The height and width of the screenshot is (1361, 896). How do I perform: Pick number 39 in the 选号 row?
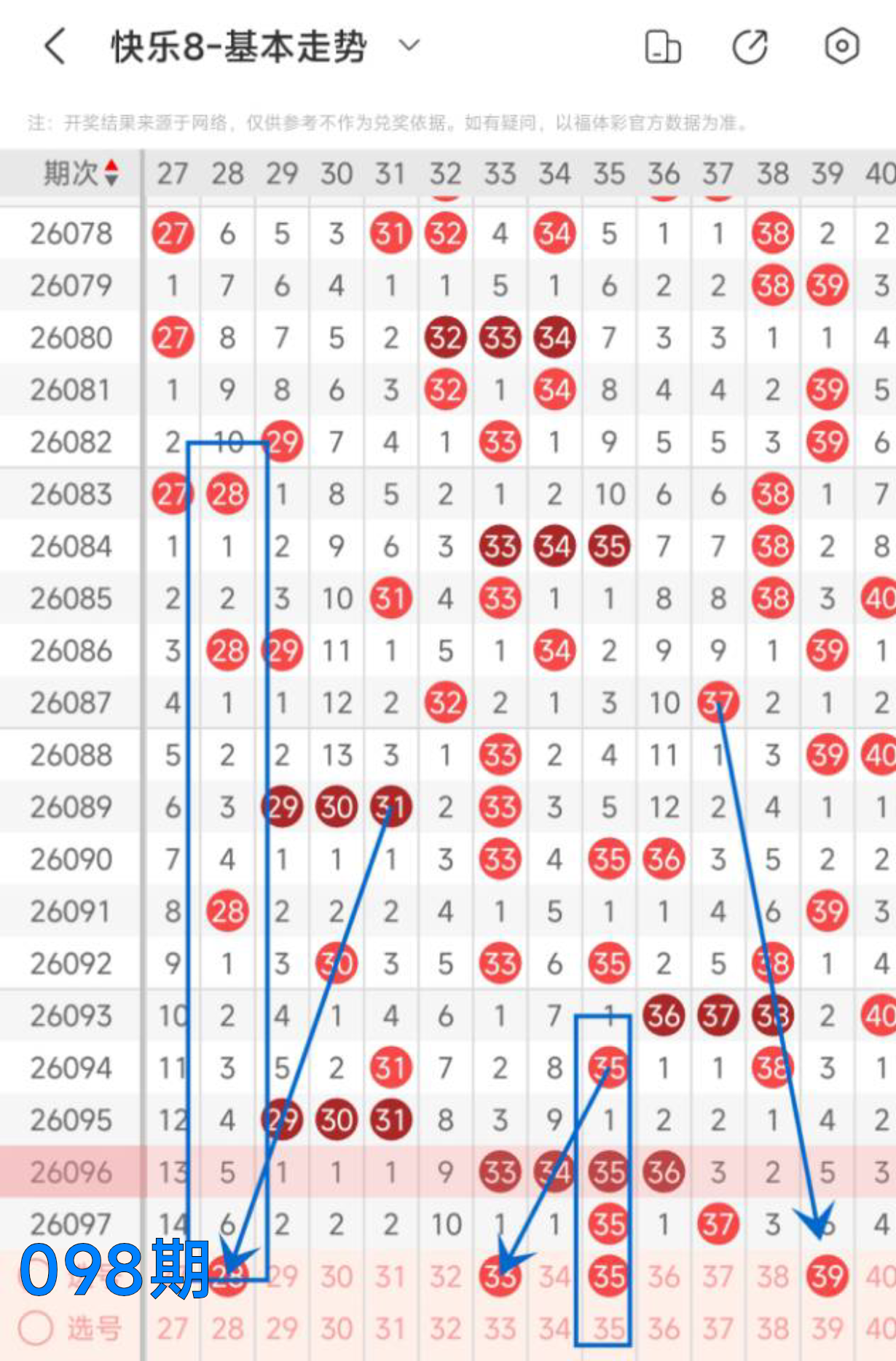coord(827,1328)
